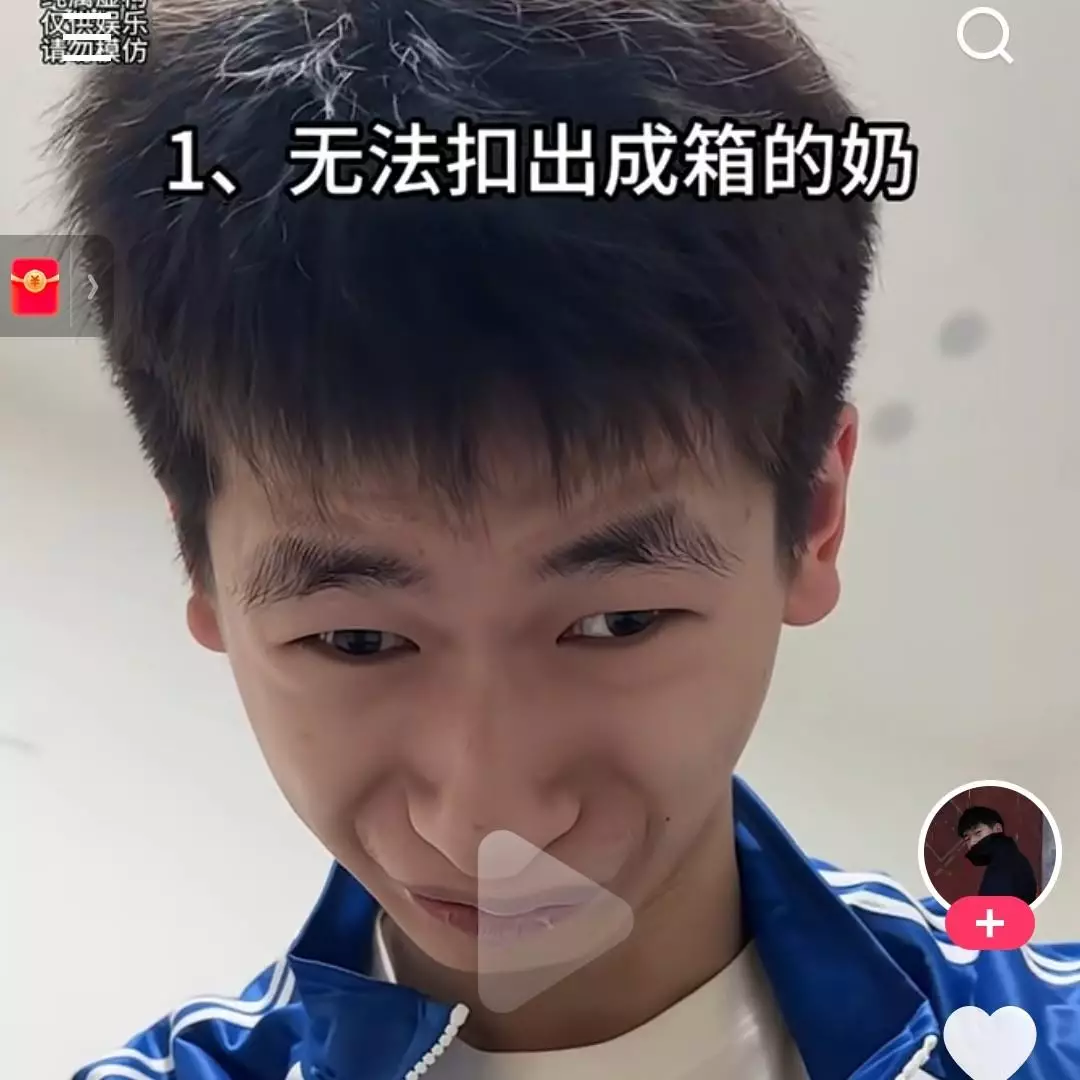Open the search magnifier icon
1080x1080 pixels.
pos(985,36)
